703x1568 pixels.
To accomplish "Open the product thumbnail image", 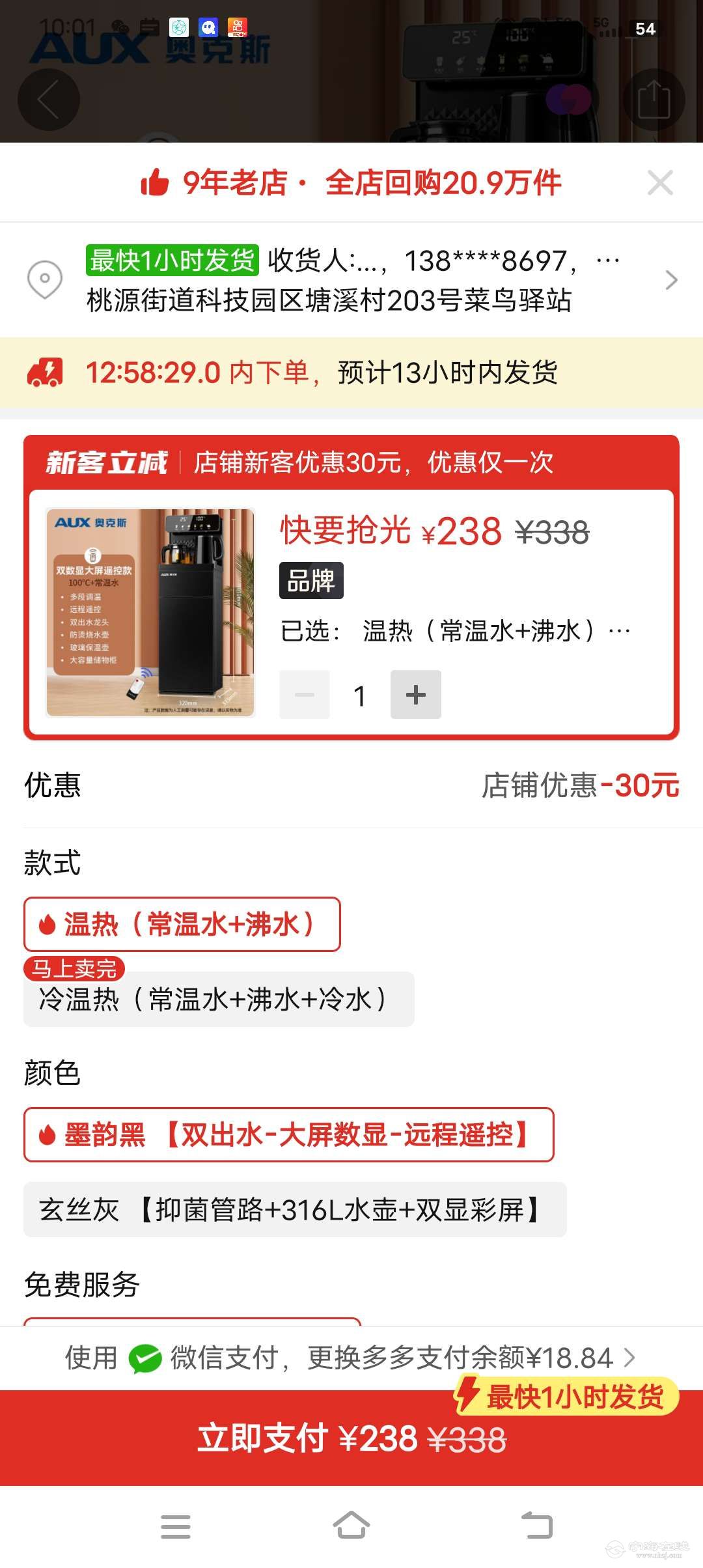I will (150, 613).
